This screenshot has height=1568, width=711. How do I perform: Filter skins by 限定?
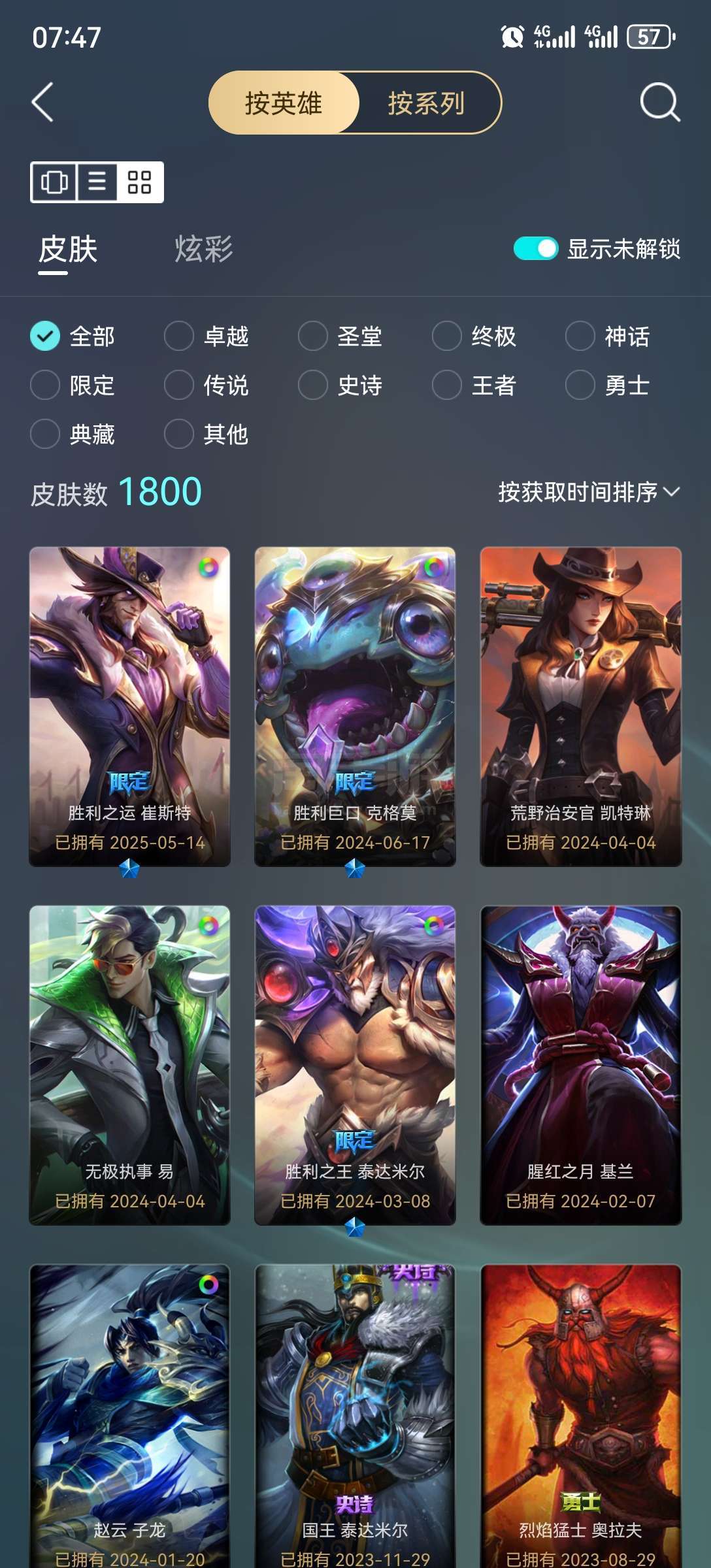[73, 385]
